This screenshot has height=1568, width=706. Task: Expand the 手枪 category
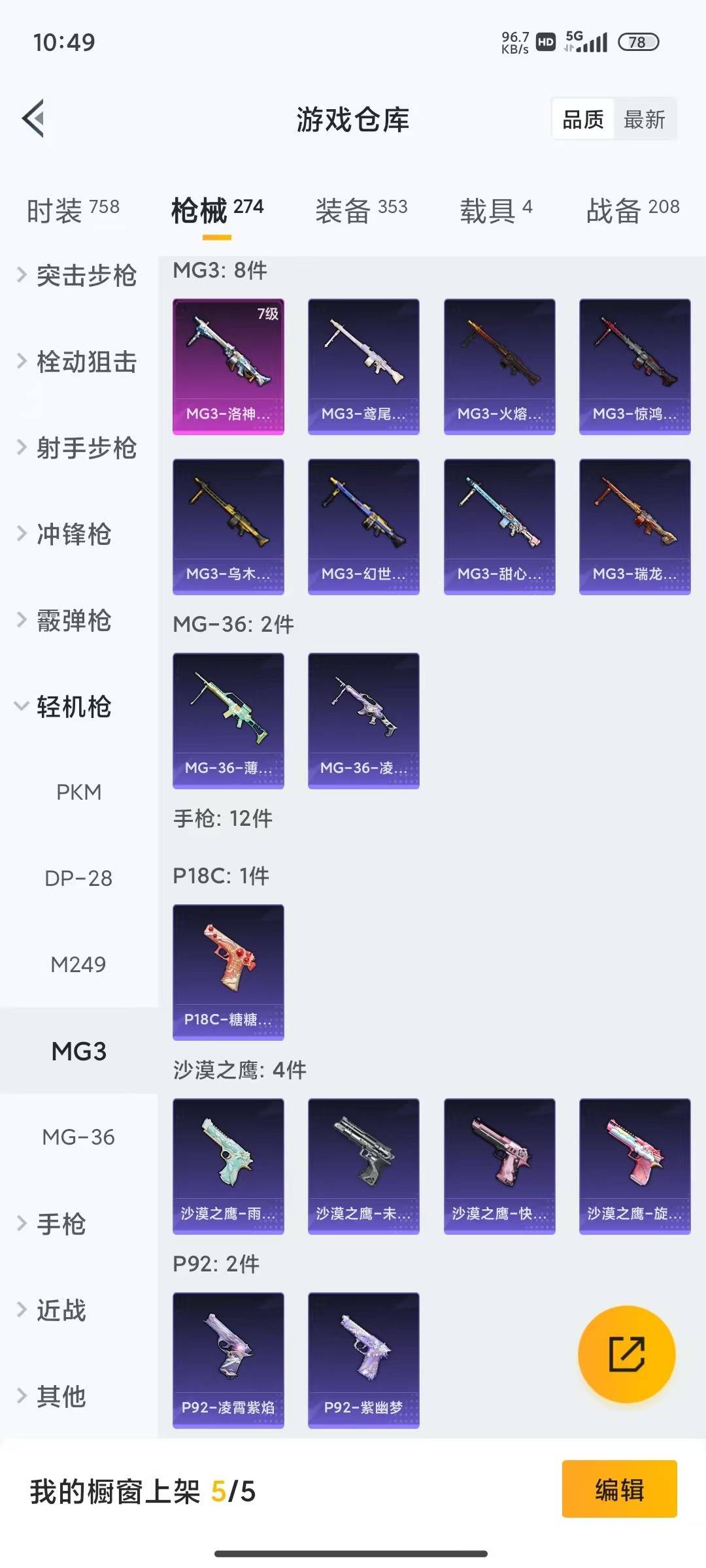pos(62,1222)
